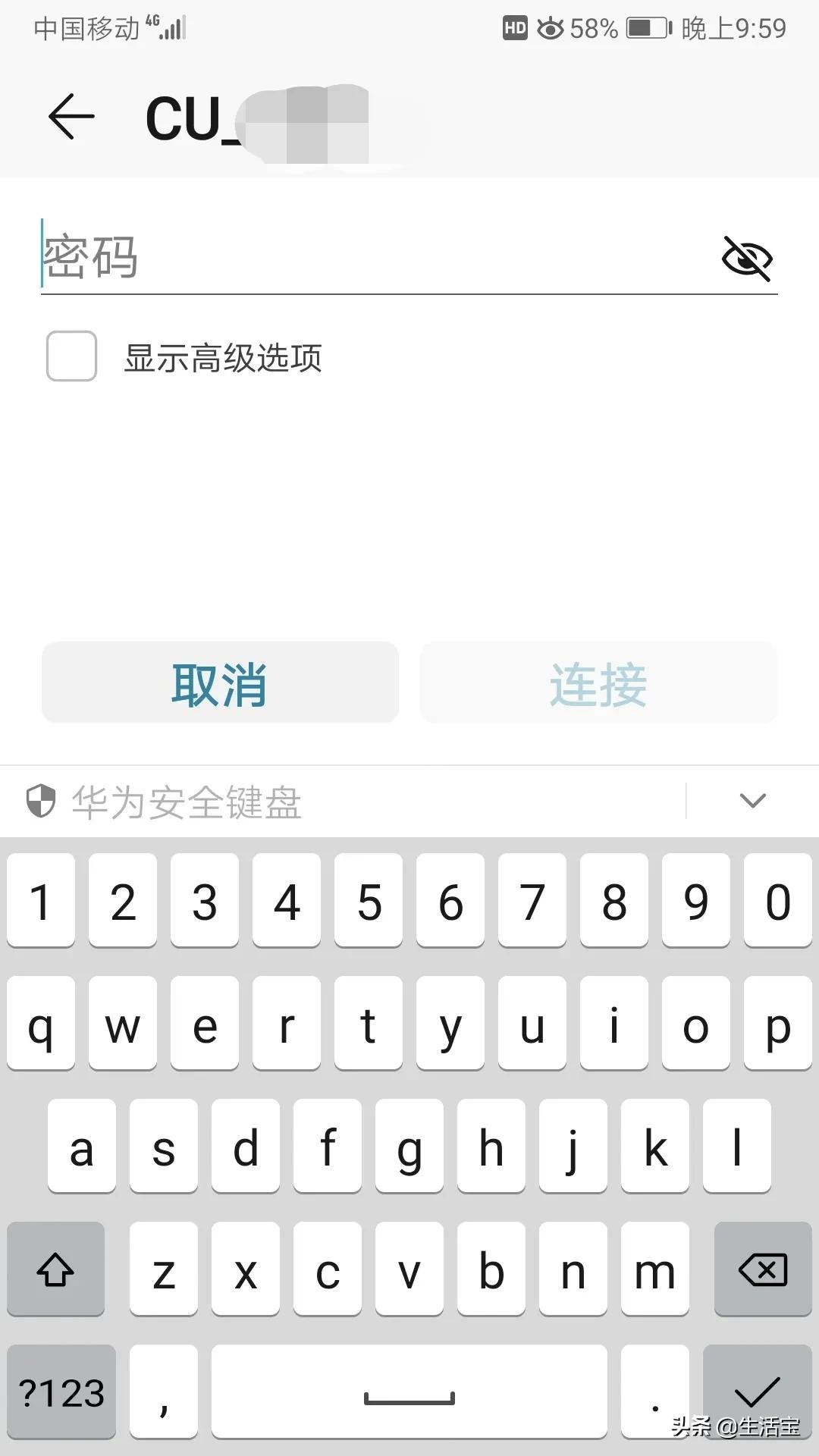Collapse the keyboard with the chevron

click(x=752, y=800)
